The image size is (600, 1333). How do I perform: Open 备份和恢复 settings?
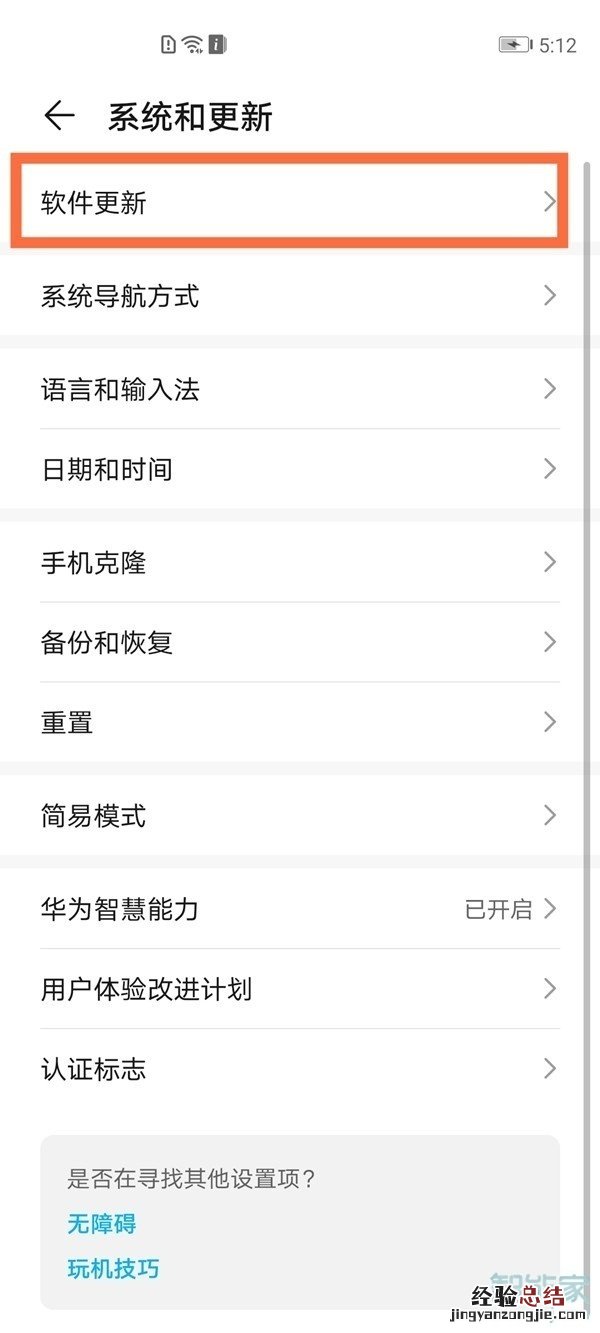tap(290, 642)
